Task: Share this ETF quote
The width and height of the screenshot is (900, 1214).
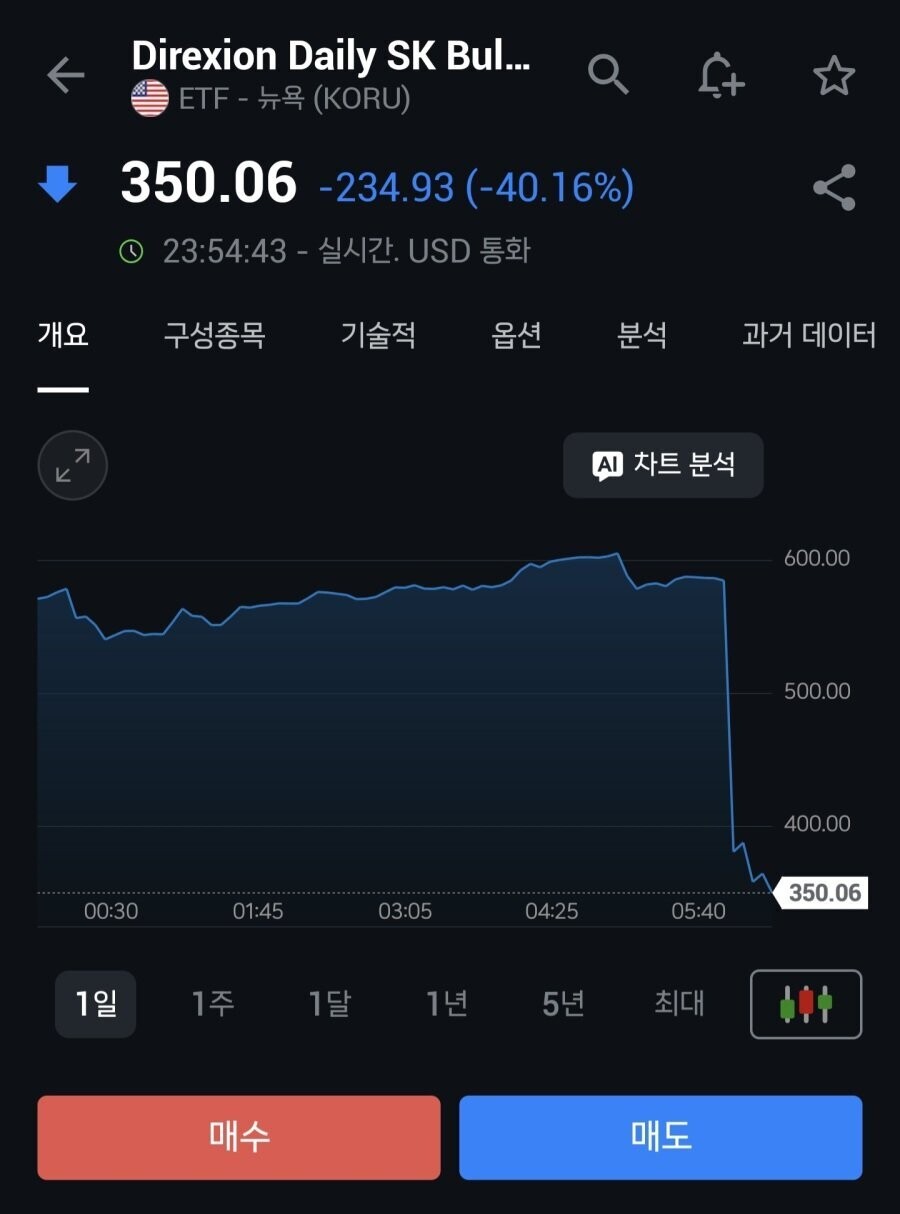Action: pos(834,187)
